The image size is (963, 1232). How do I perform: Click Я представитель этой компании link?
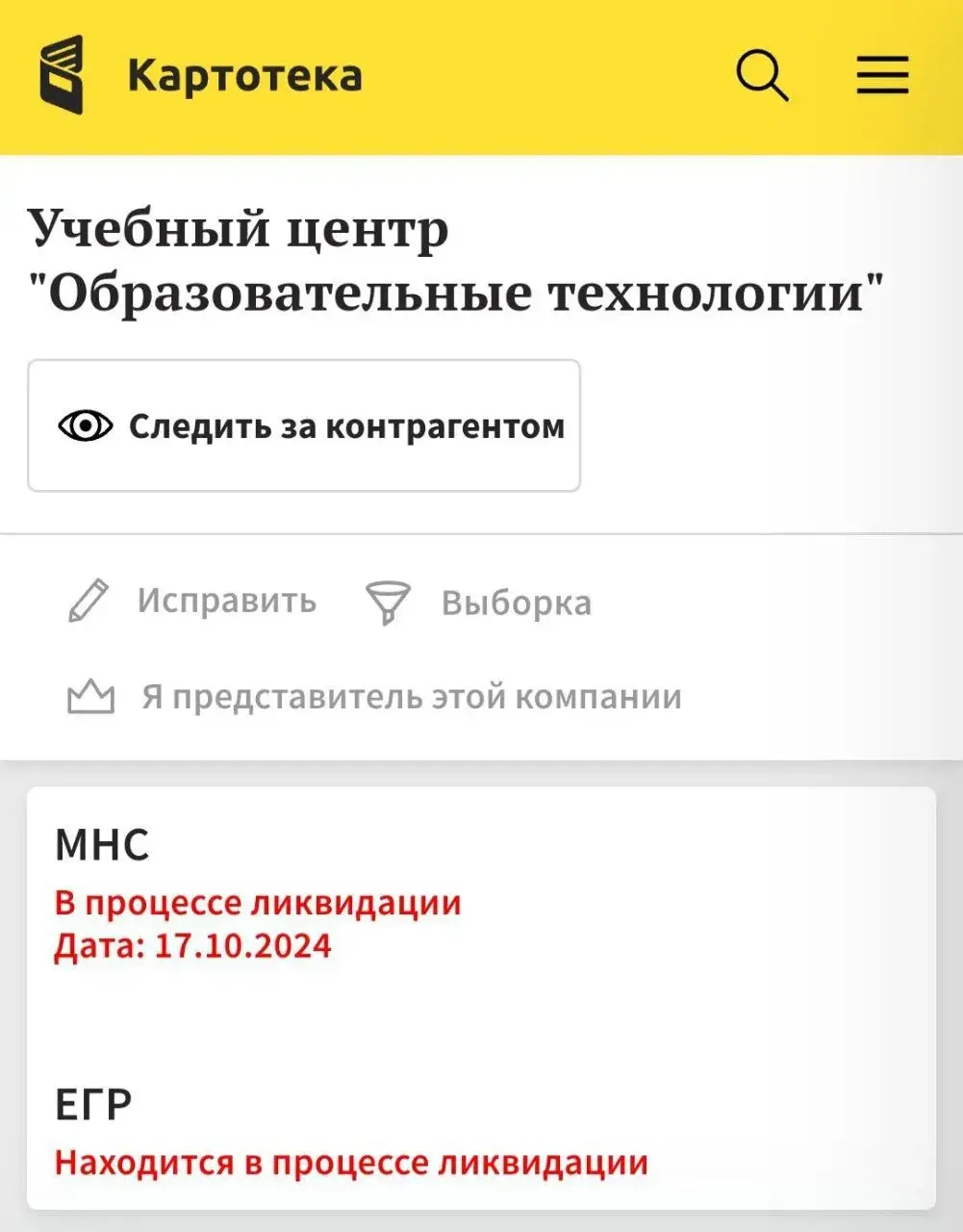pyautogui.click(x=411, y=697)
